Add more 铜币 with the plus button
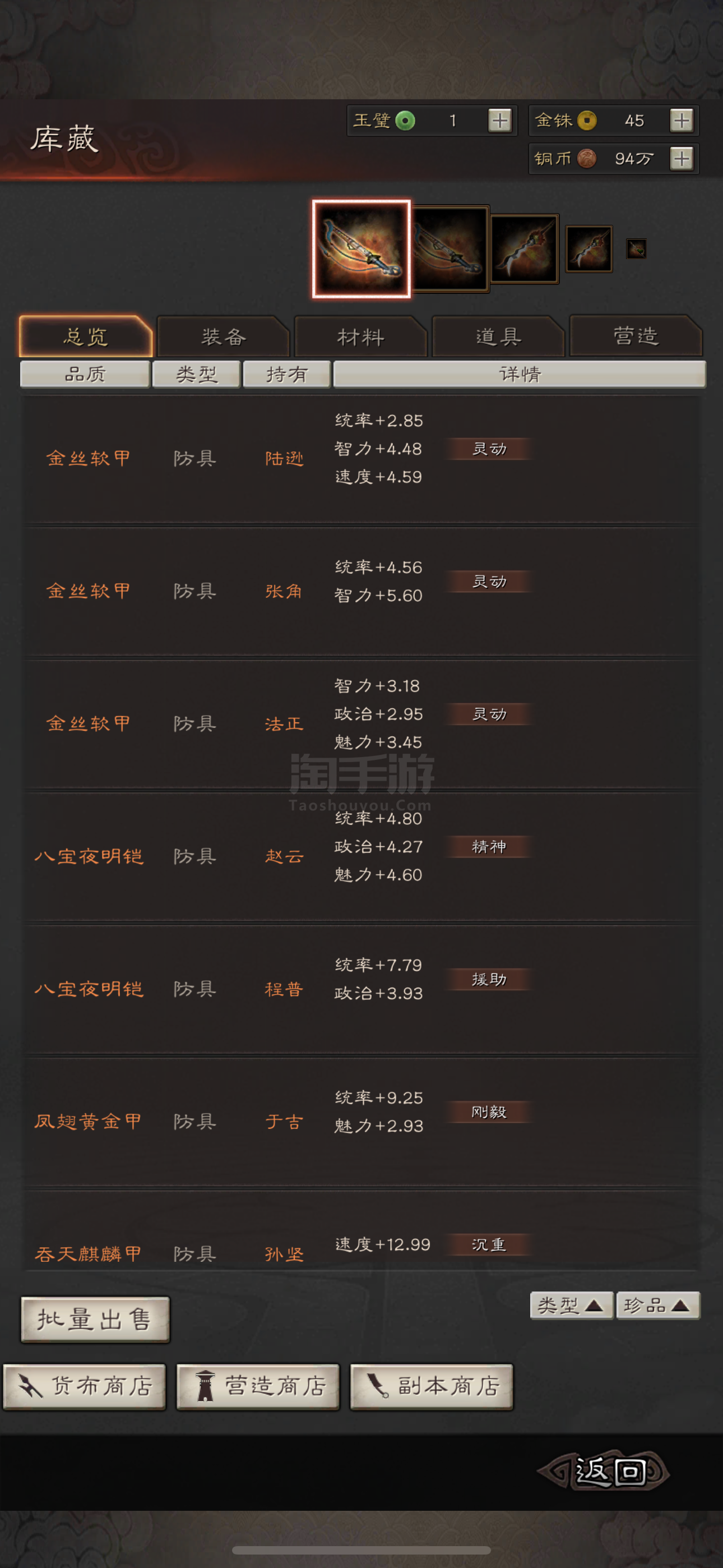 pyautogui.click(x=681, y=158)
